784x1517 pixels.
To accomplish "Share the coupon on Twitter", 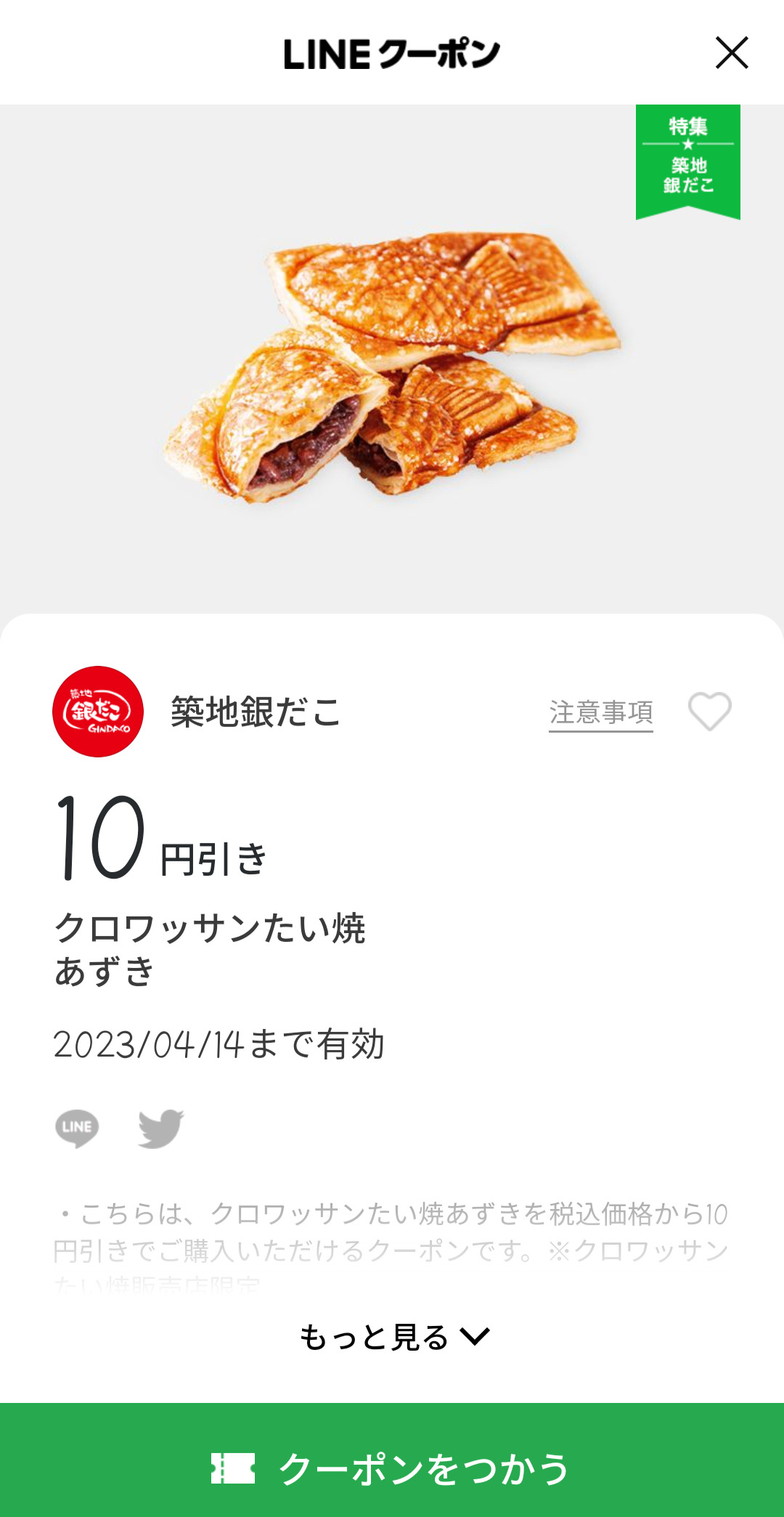I will tap(160, 1128).
